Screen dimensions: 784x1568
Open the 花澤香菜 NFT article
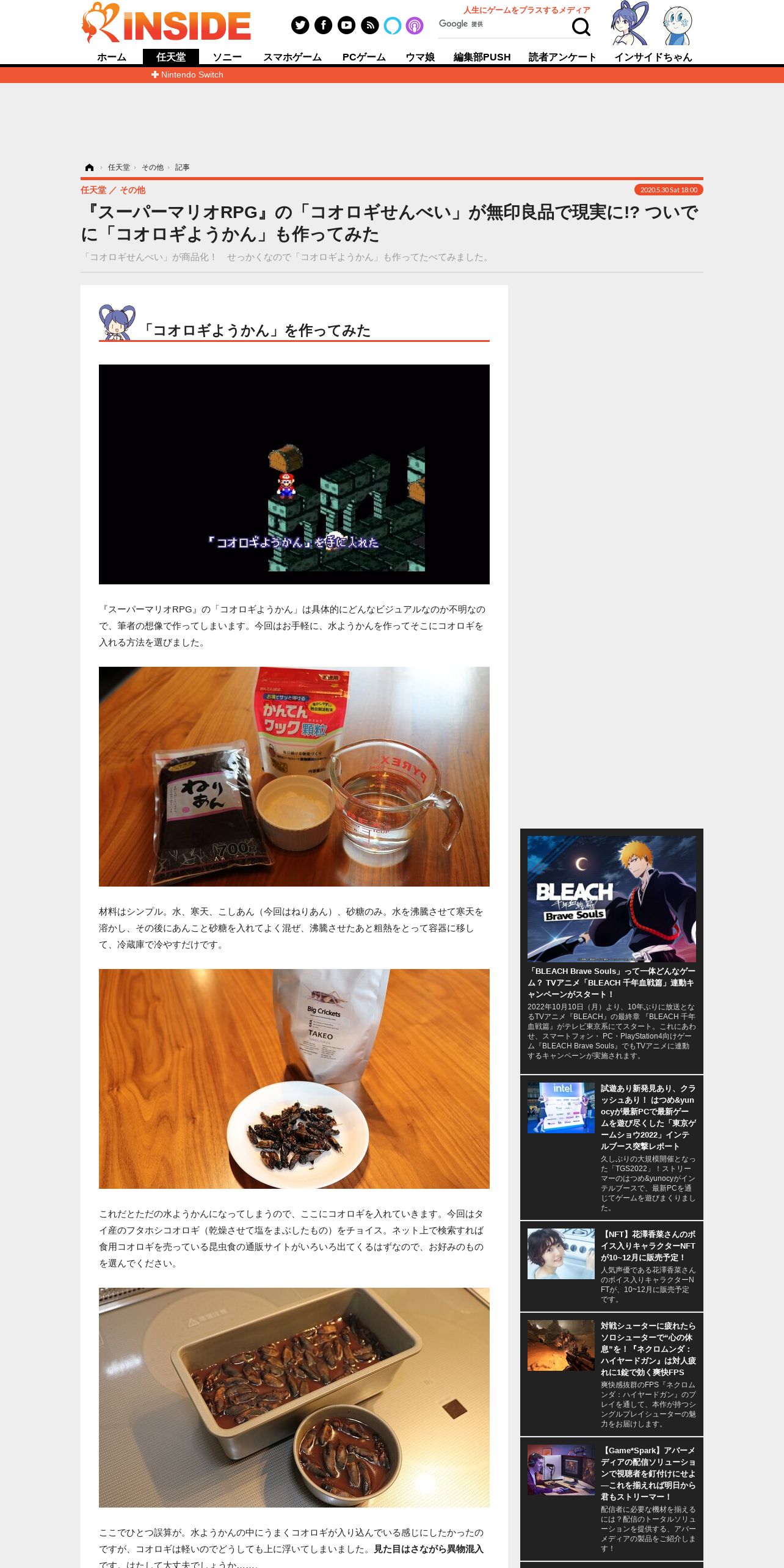tap(647, 1246)
